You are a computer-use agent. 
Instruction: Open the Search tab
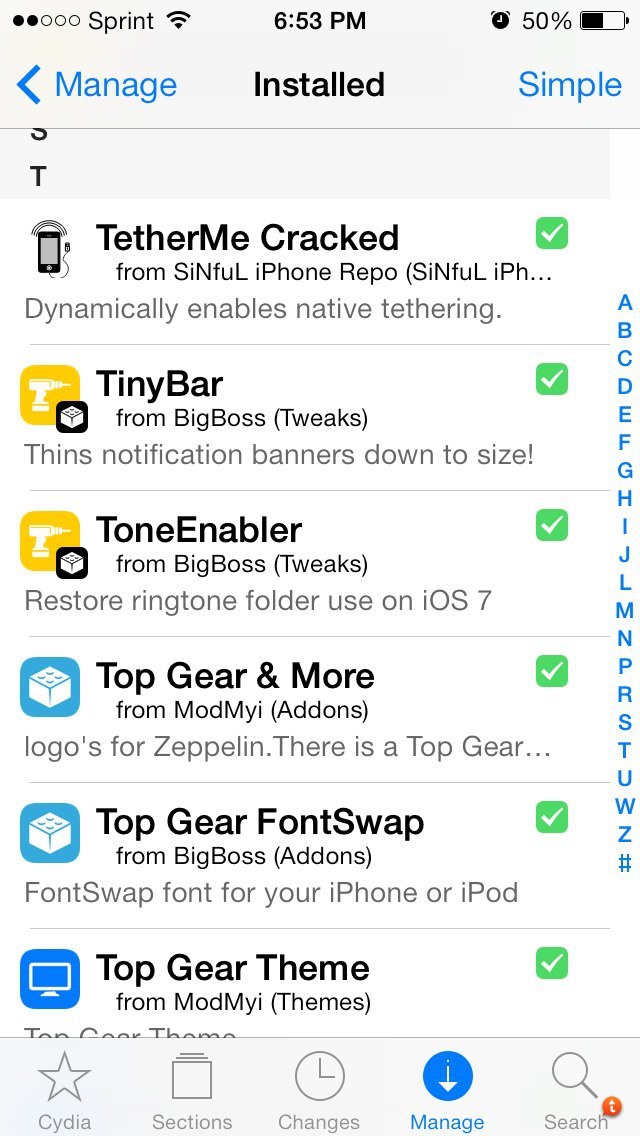[x=576, y=1091]
